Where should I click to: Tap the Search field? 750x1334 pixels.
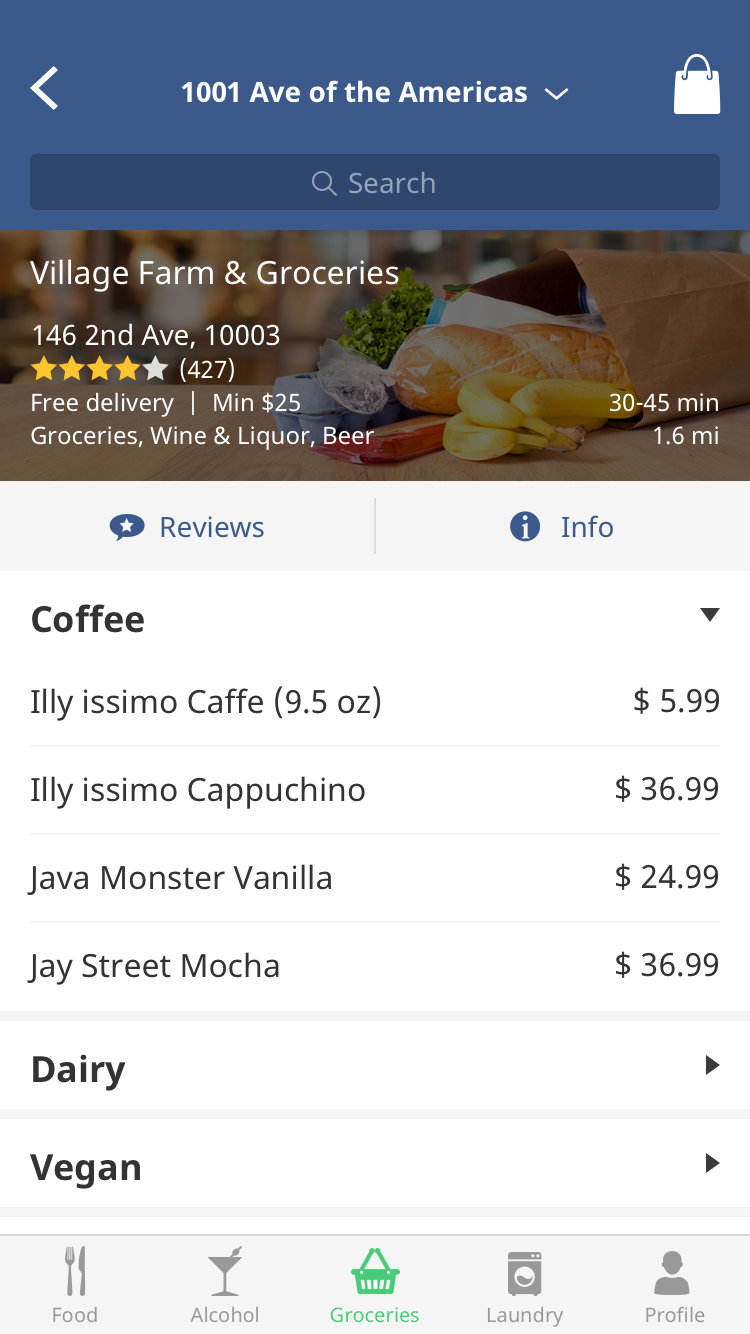pos(374,183)
